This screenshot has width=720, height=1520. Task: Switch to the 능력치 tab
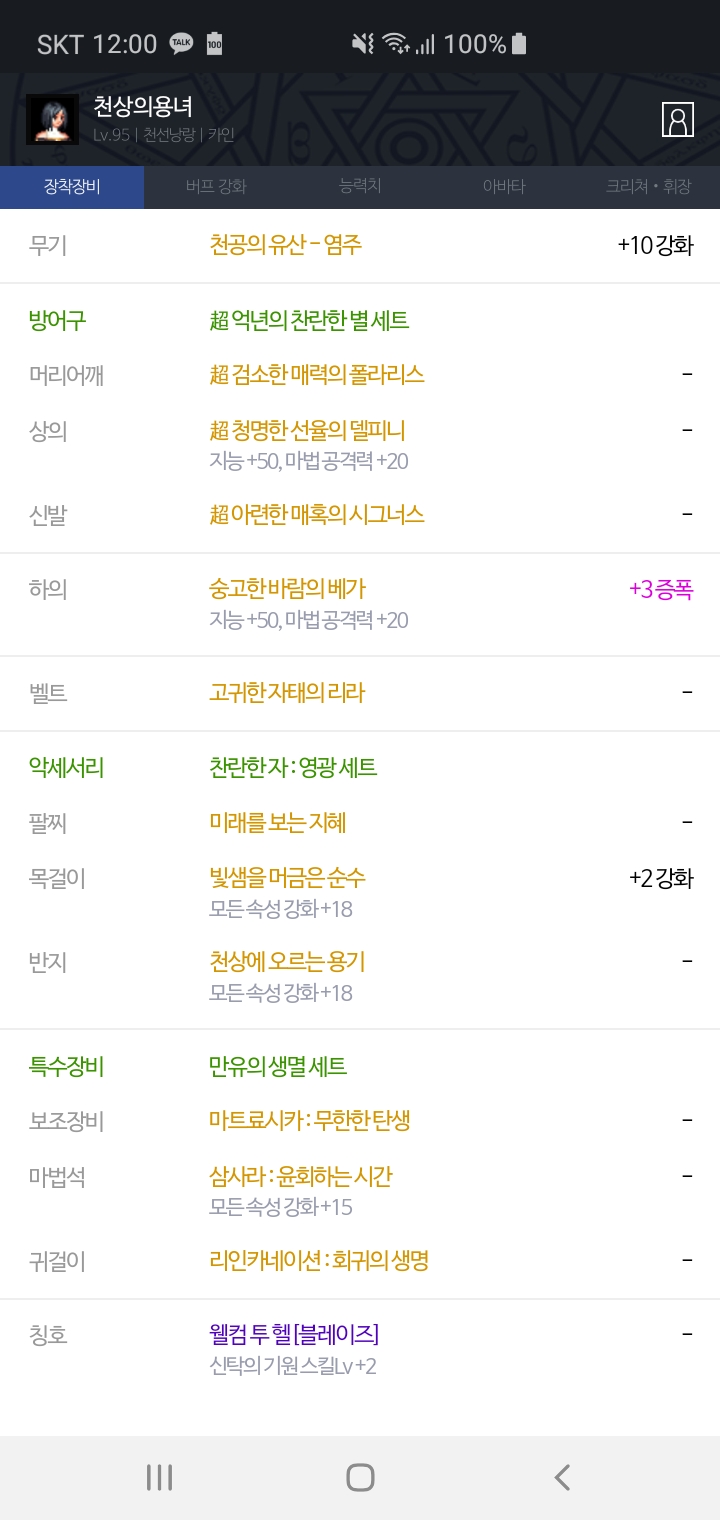(x=360, y=187)
